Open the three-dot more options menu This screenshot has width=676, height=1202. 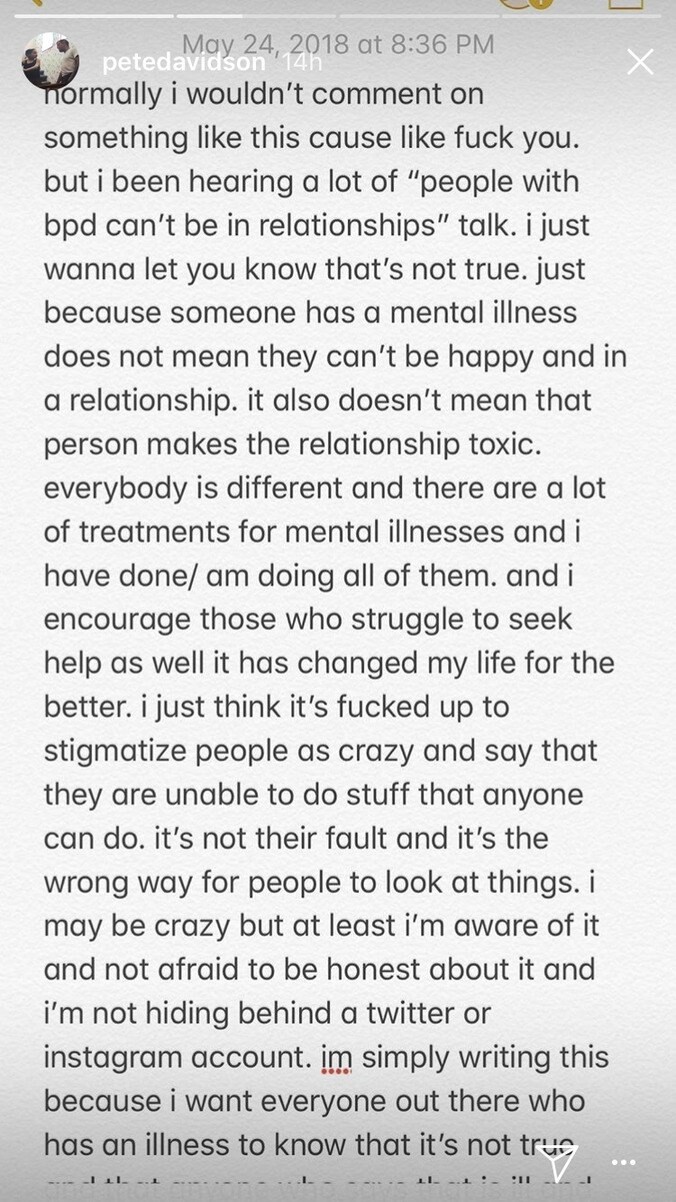tap(624, 1162)
